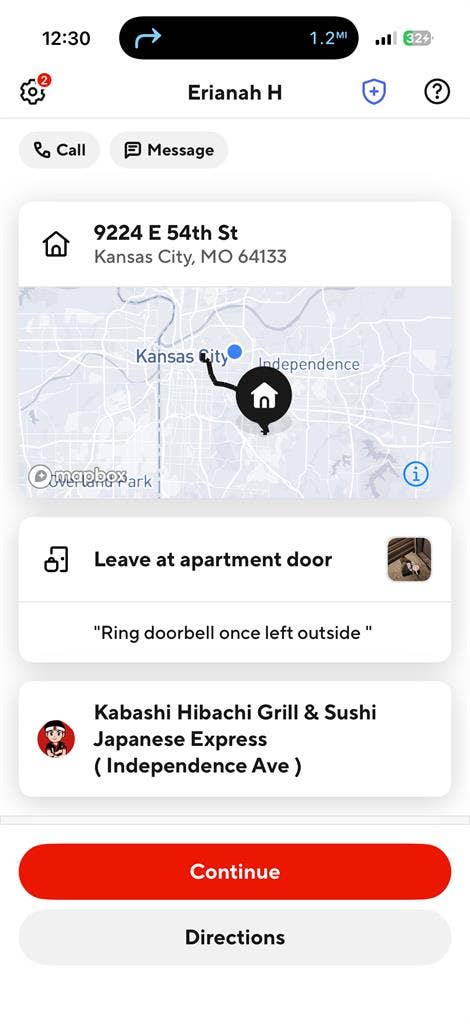Viewport: 470px width, 1024px height.
Task: Open the Kabashi Hibachi Grill order card
Action: pos(235,739)
